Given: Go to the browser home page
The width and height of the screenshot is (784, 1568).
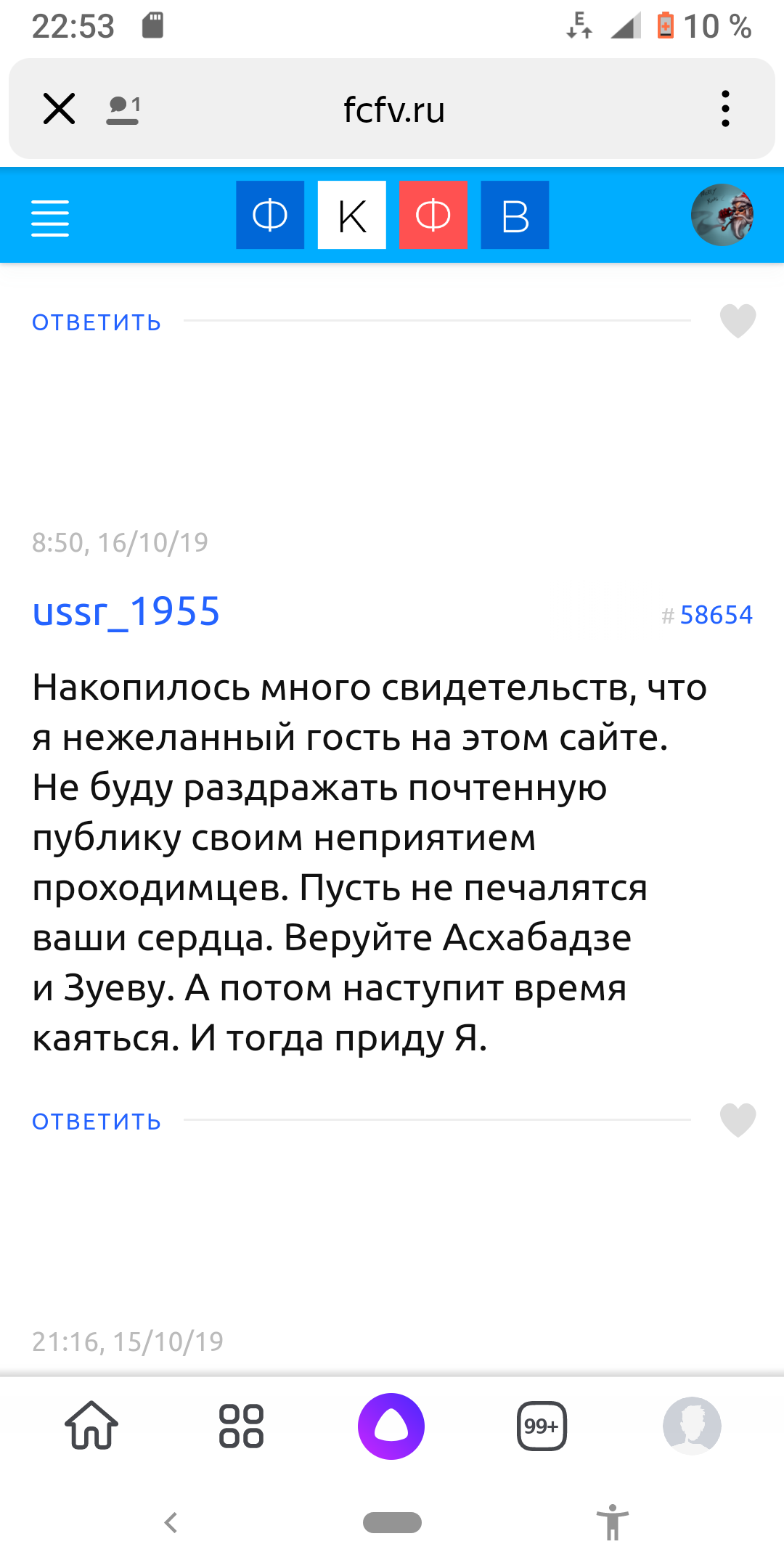Looking at the screenshot, I should point(91,1426).
